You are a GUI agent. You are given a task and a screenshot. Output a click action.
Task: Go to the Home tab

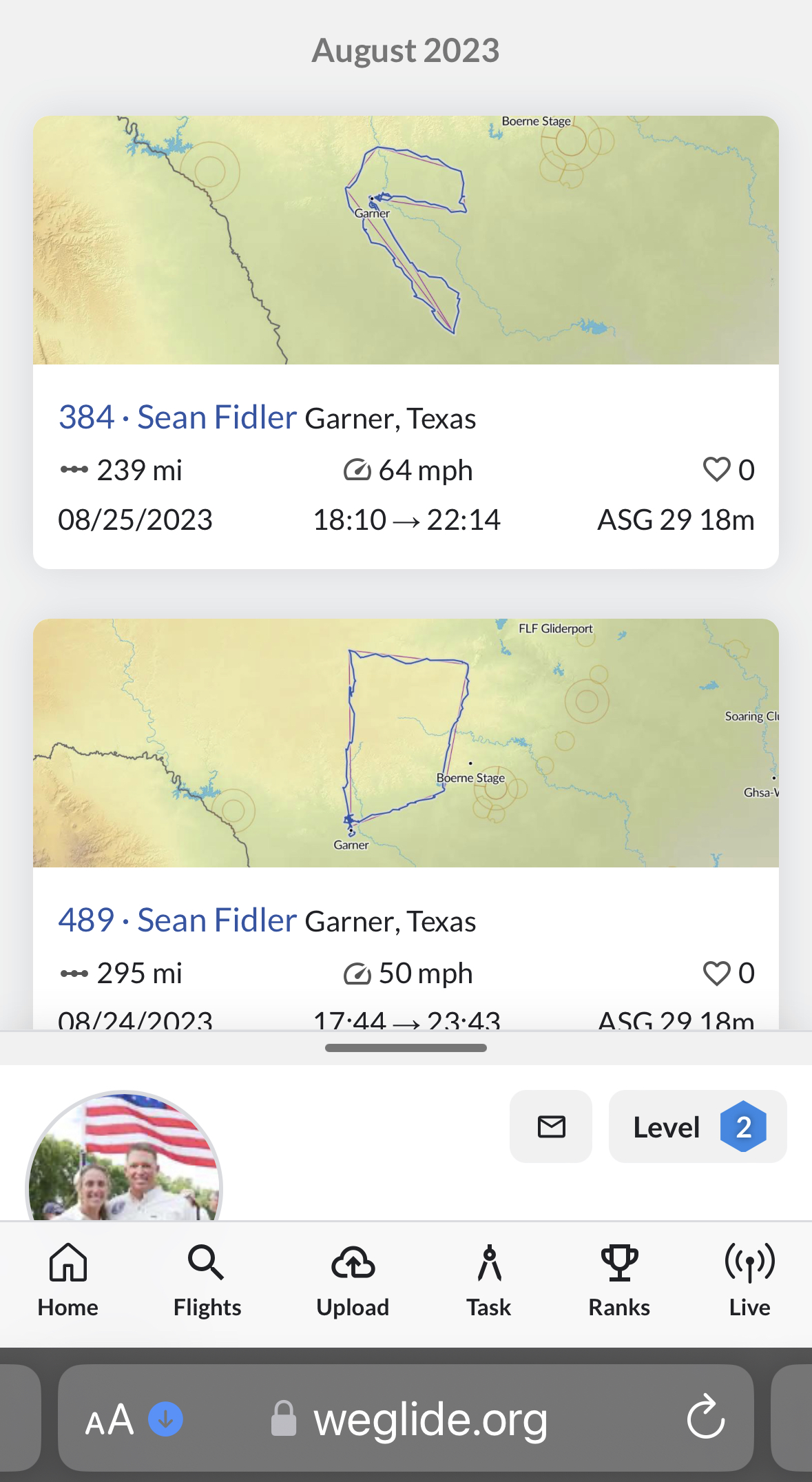[68, 1281]
